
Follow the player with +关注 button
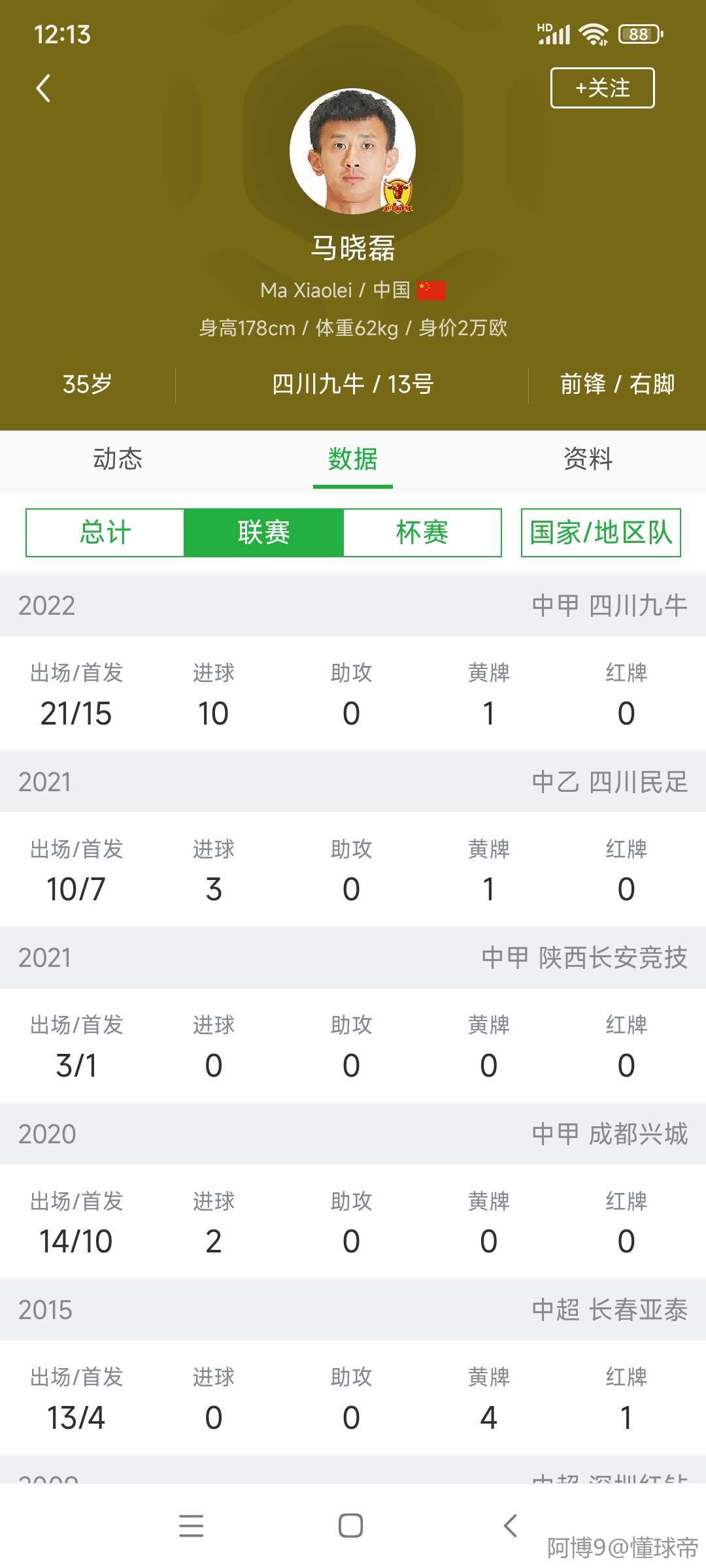[x=602, y=88]
